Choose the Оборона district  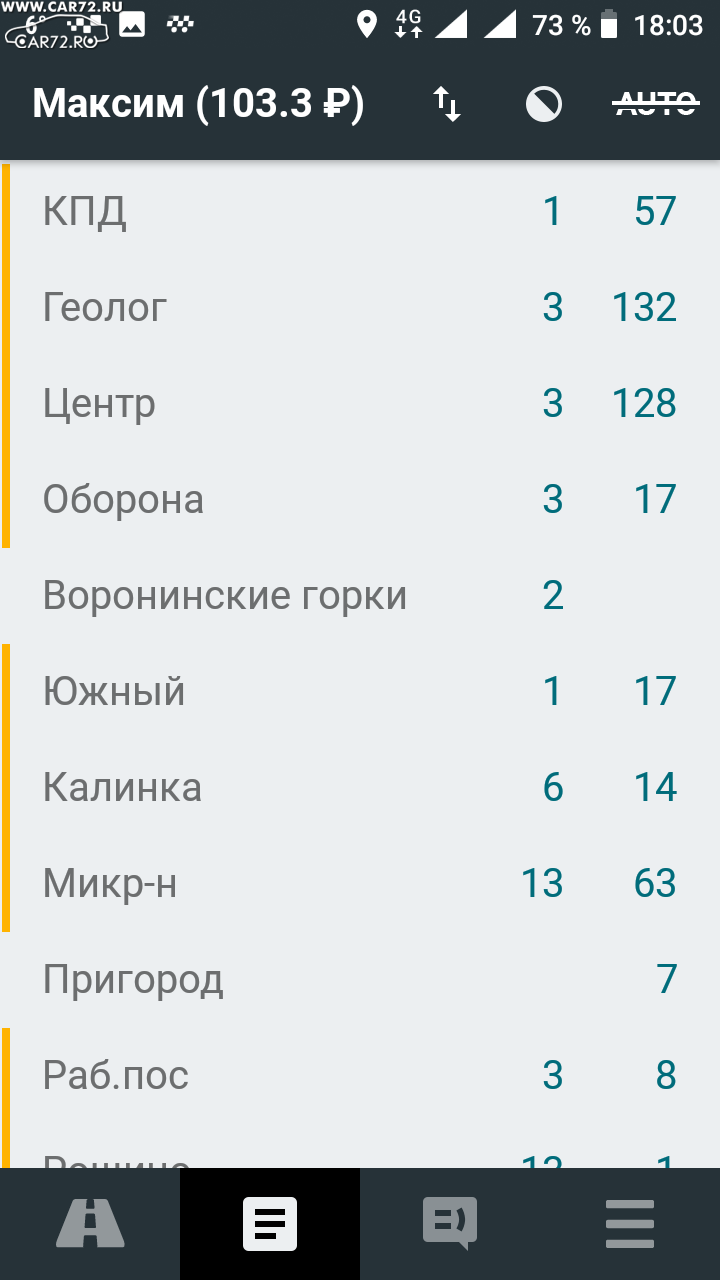point(360,500)
